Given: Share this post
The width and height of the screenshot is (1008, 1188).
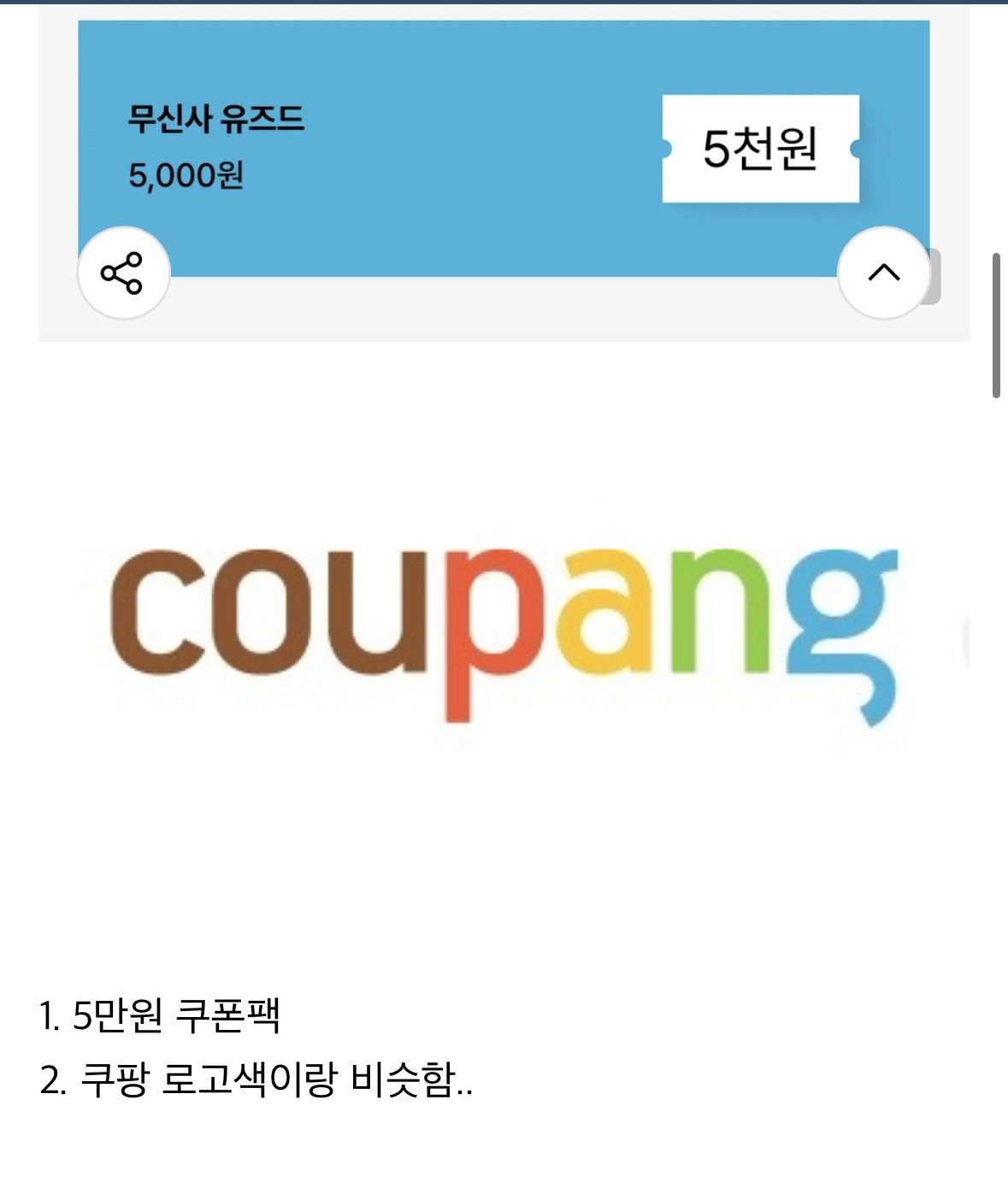Looking at the screenshot, I should (x=123, y=273).
